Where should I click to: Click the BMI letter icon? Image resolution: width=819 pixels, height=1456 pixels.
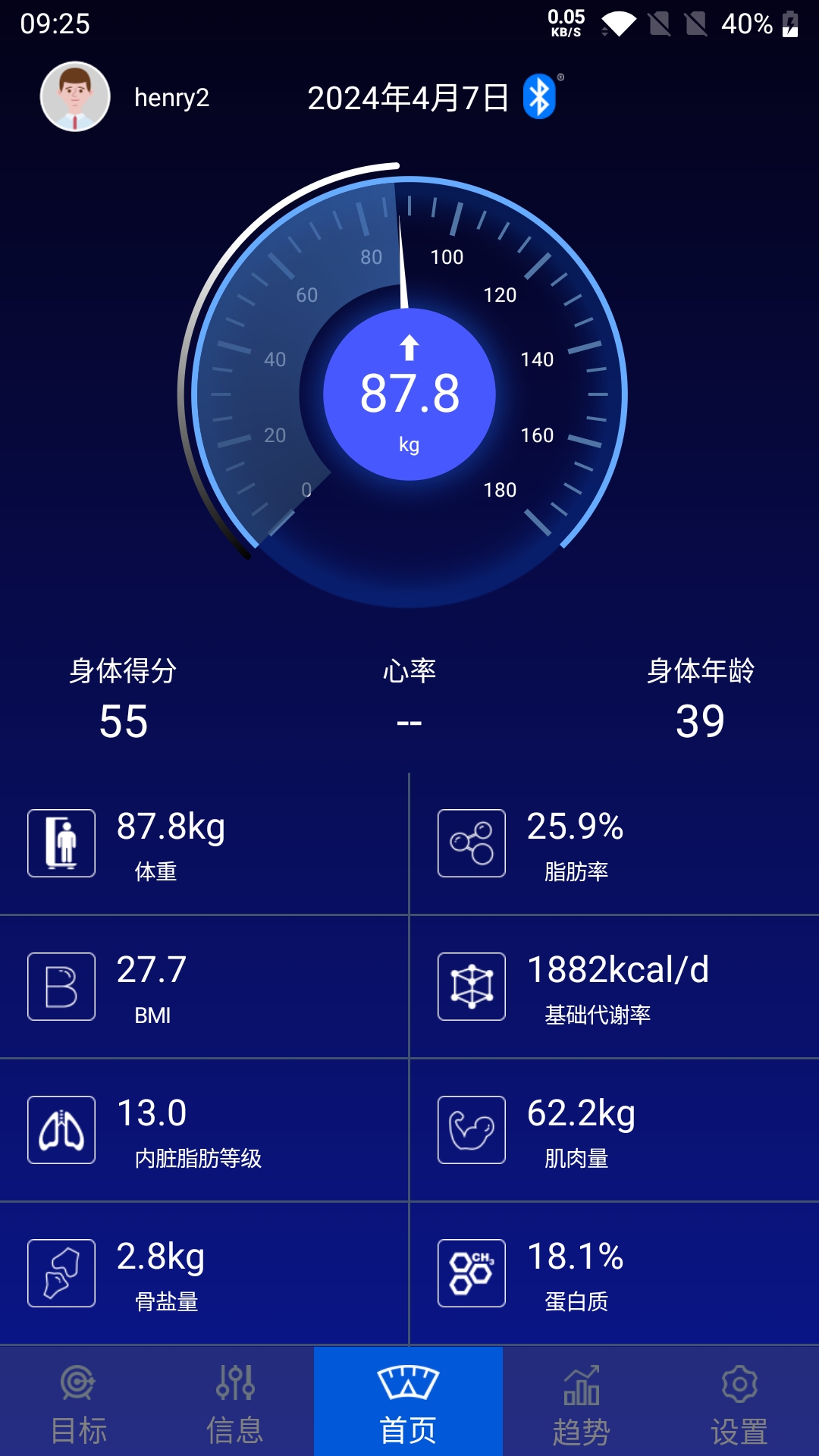61,987
